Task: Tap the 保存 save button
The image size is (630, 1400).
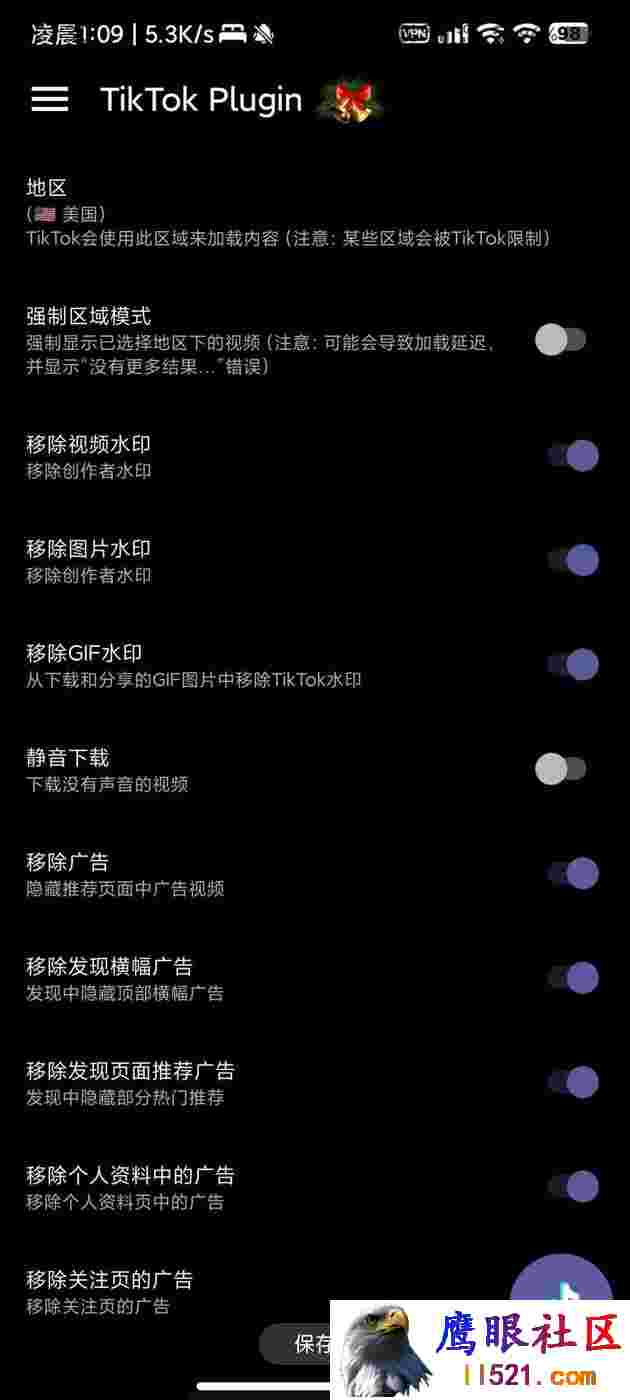Action: (296, 1344)
